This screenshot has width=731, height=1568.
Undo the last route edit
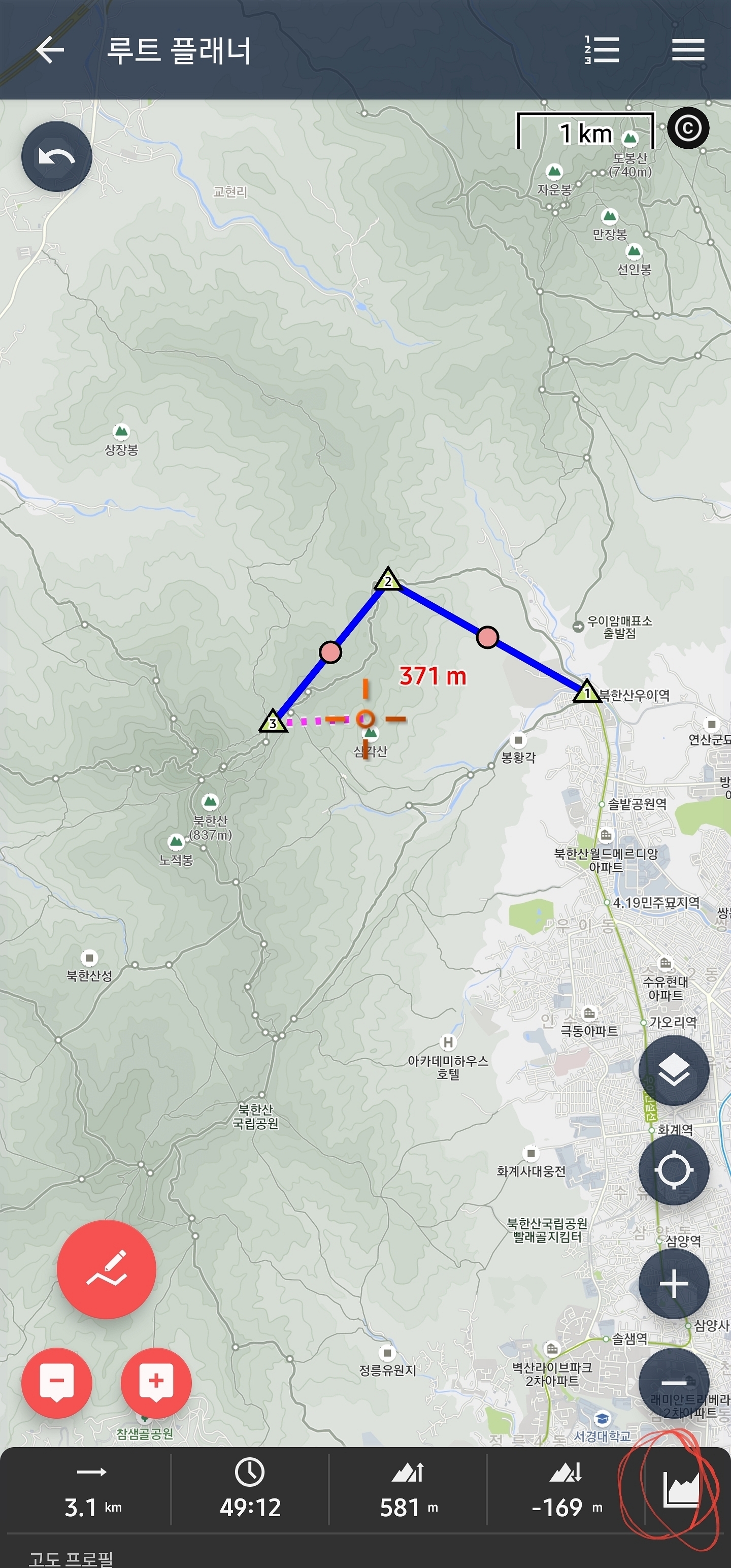pyautogui.click(x=57, y=156)
